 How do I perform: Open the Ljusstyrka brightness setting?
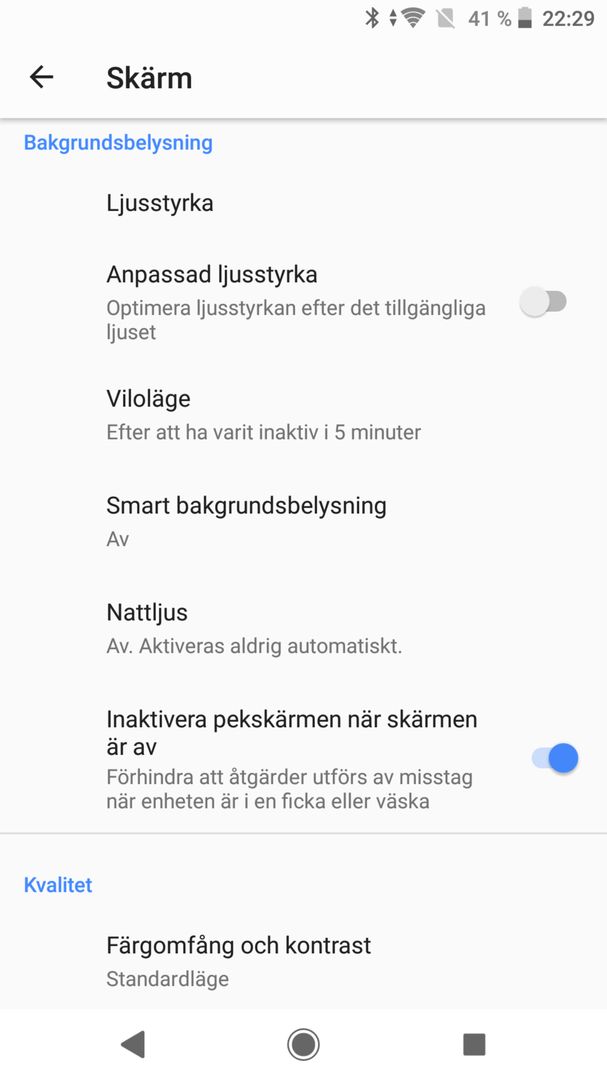(x=303, y=203)
